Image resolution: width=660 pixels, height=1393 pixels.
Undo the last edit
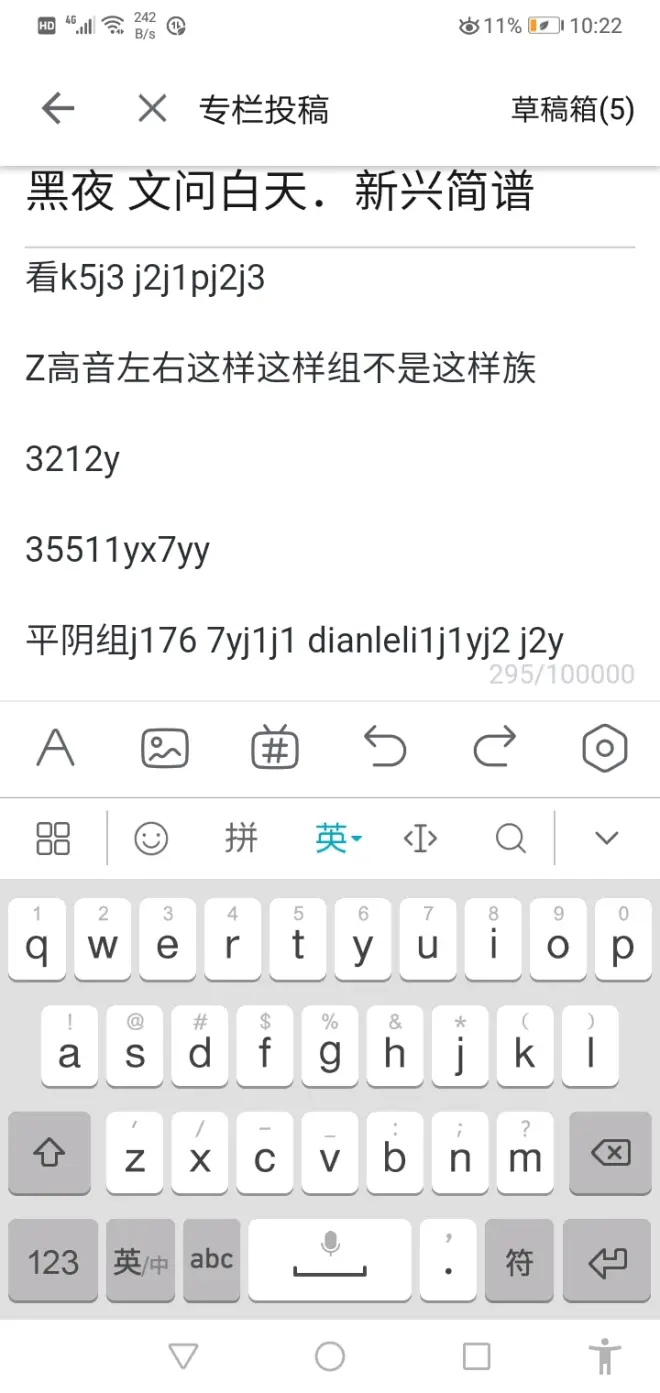[x=385, y=747]
